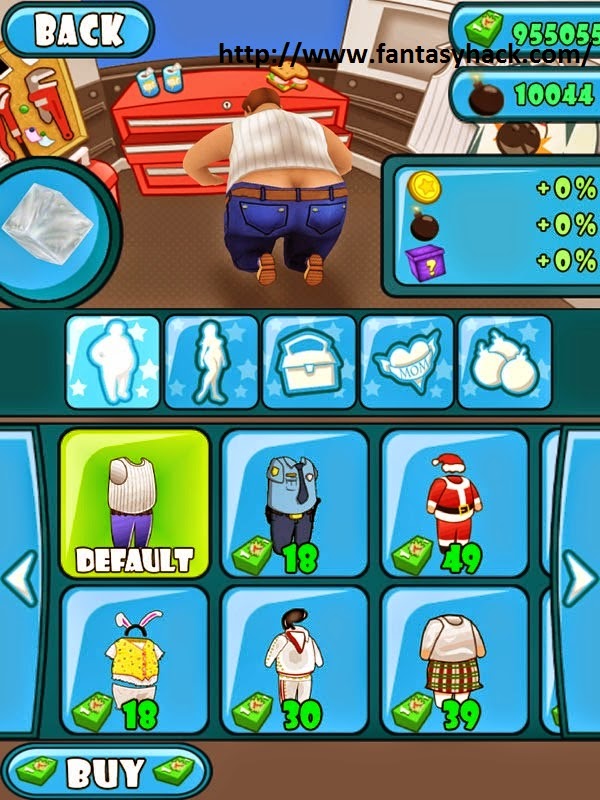This screenshot has height=800, width=600.
Task: Switch to the balloons category tab
Action: click(x=504, y=361)
